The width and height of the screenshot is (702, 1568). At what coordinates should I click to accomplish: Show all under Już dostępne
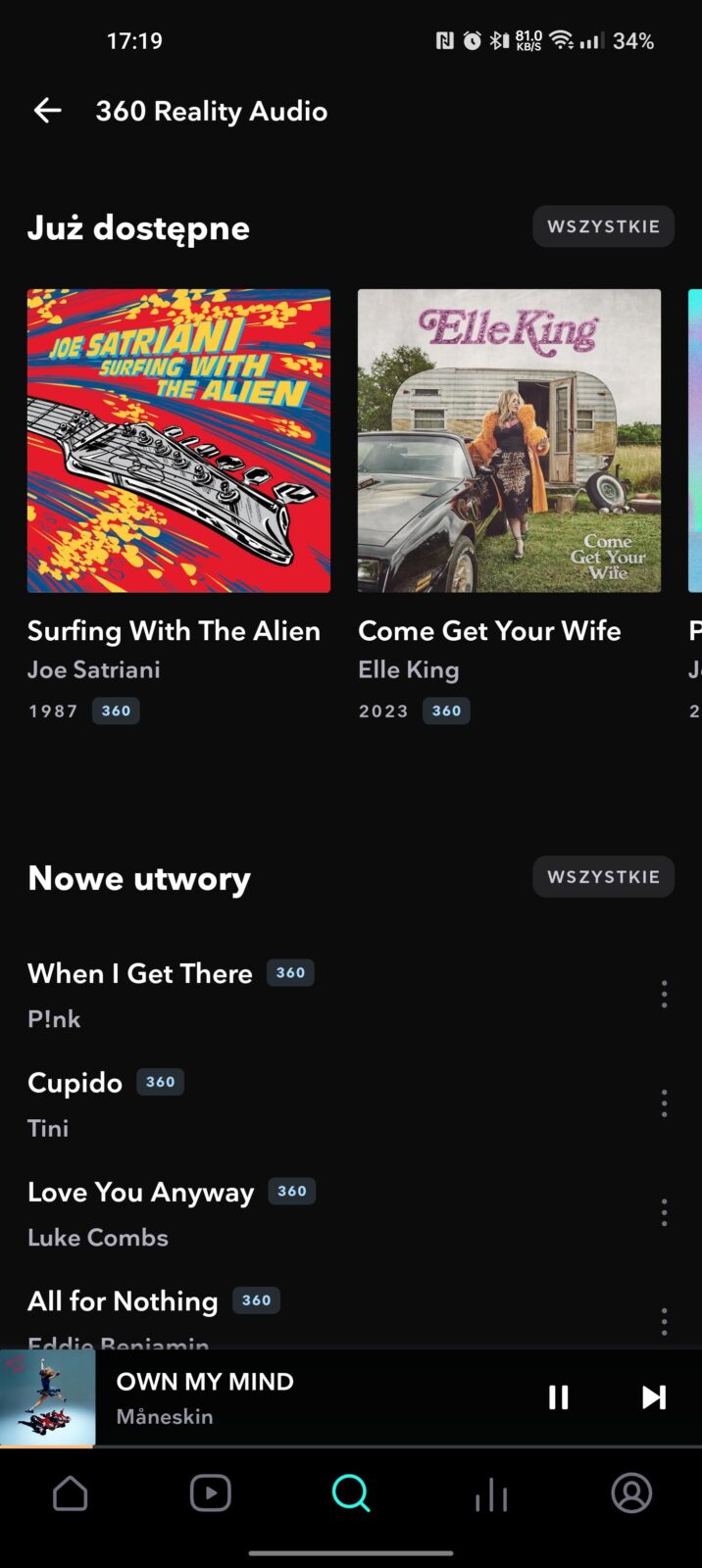click(x=603, y=226)
